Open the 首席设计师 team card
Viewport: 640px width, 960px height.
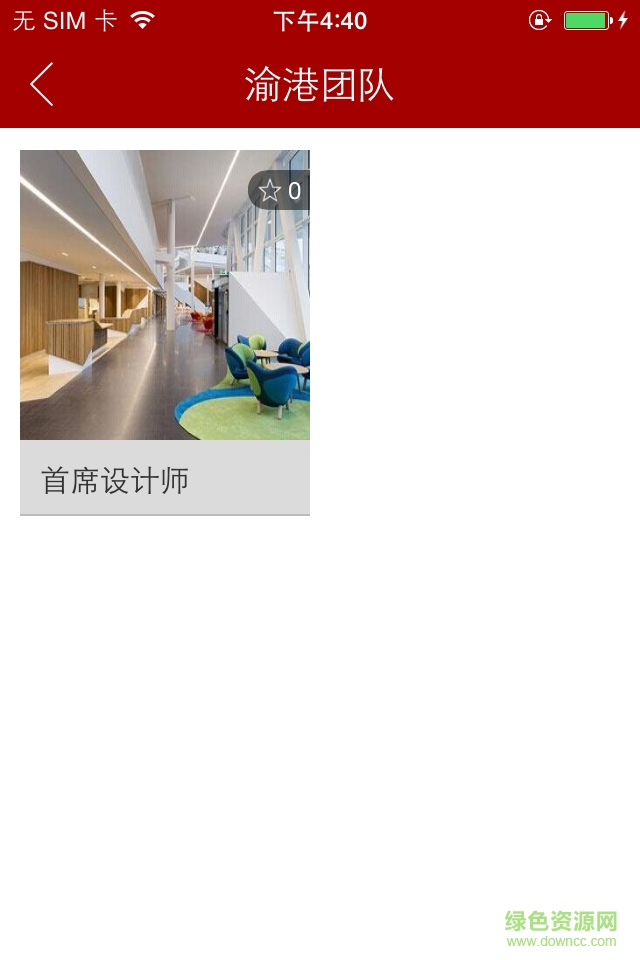click(x=164, y=330)
